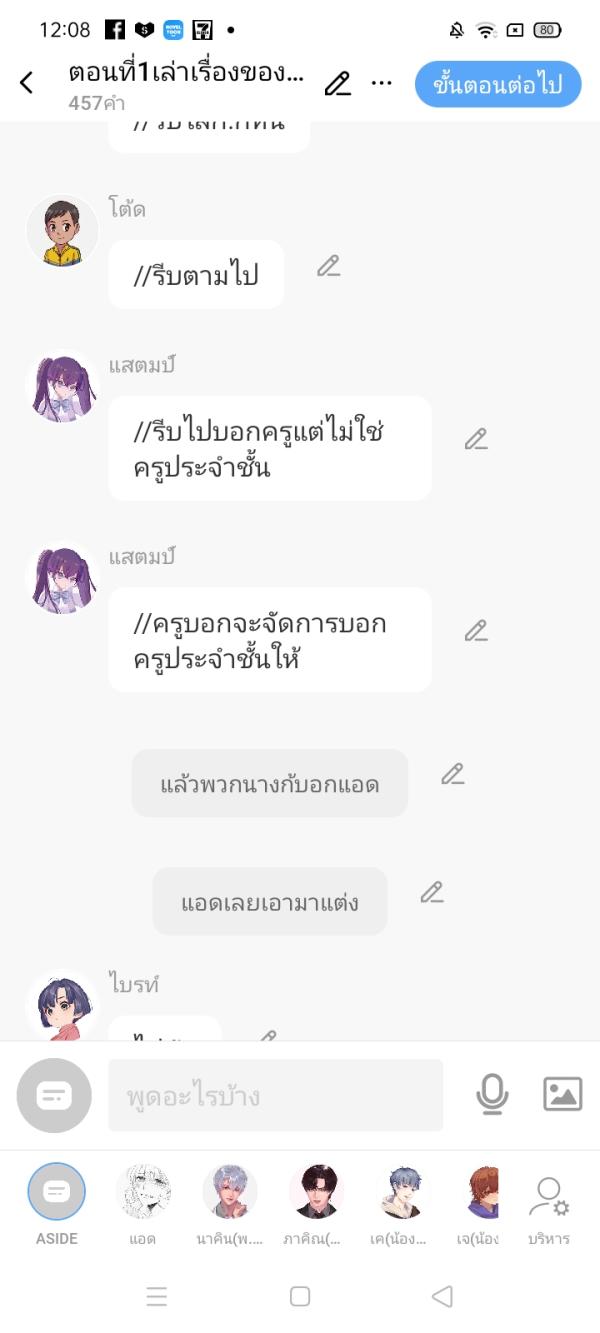The image size is (600, 1333).
Task: Choose character เจ as speaker
Action: pos(481,1192)
